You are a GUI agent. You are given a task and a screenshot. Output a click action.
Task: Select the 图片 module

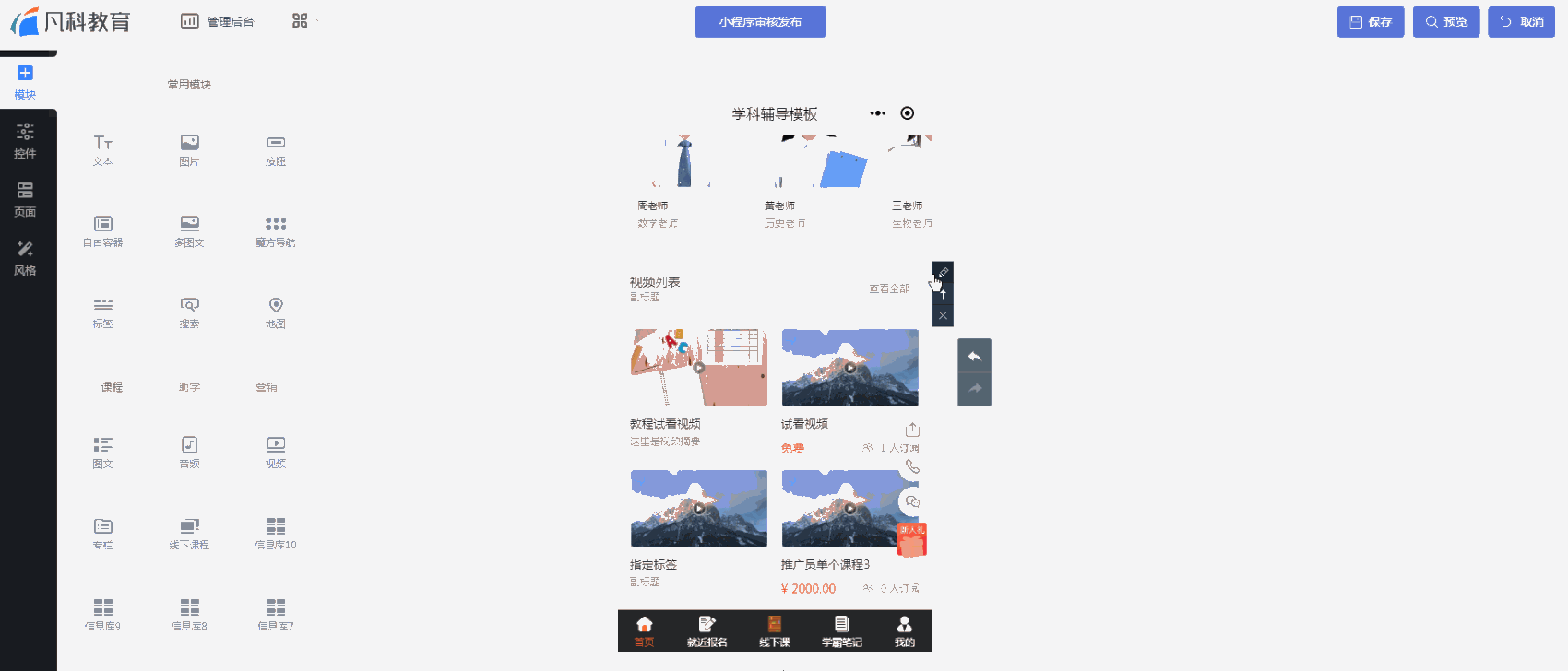[189, 149]
